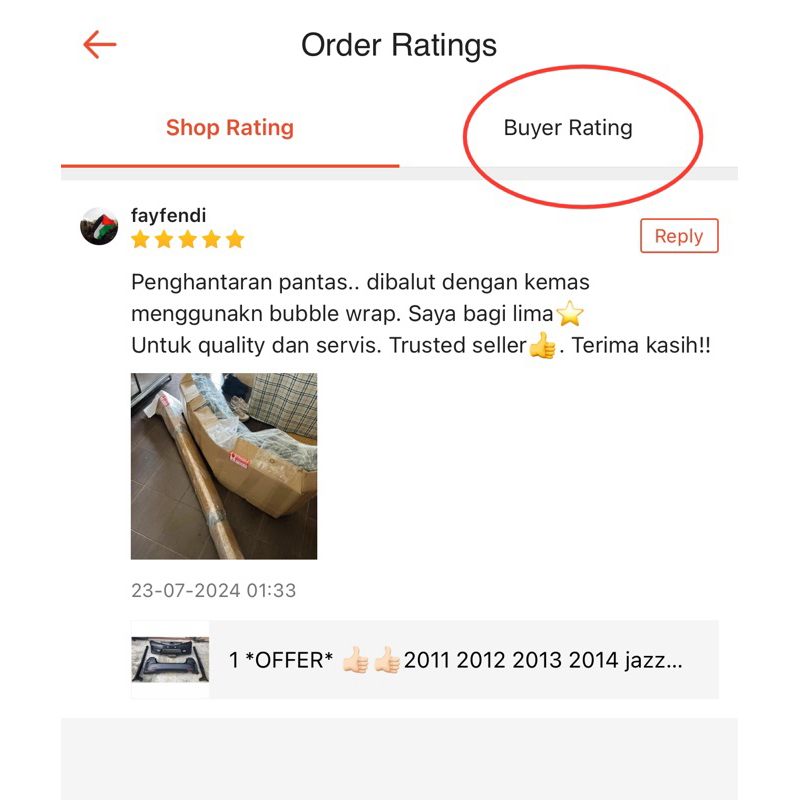This screenshot has width=800, height=800.
Task: Switch to the Buyer Rating tab
Action: [568, 128]
